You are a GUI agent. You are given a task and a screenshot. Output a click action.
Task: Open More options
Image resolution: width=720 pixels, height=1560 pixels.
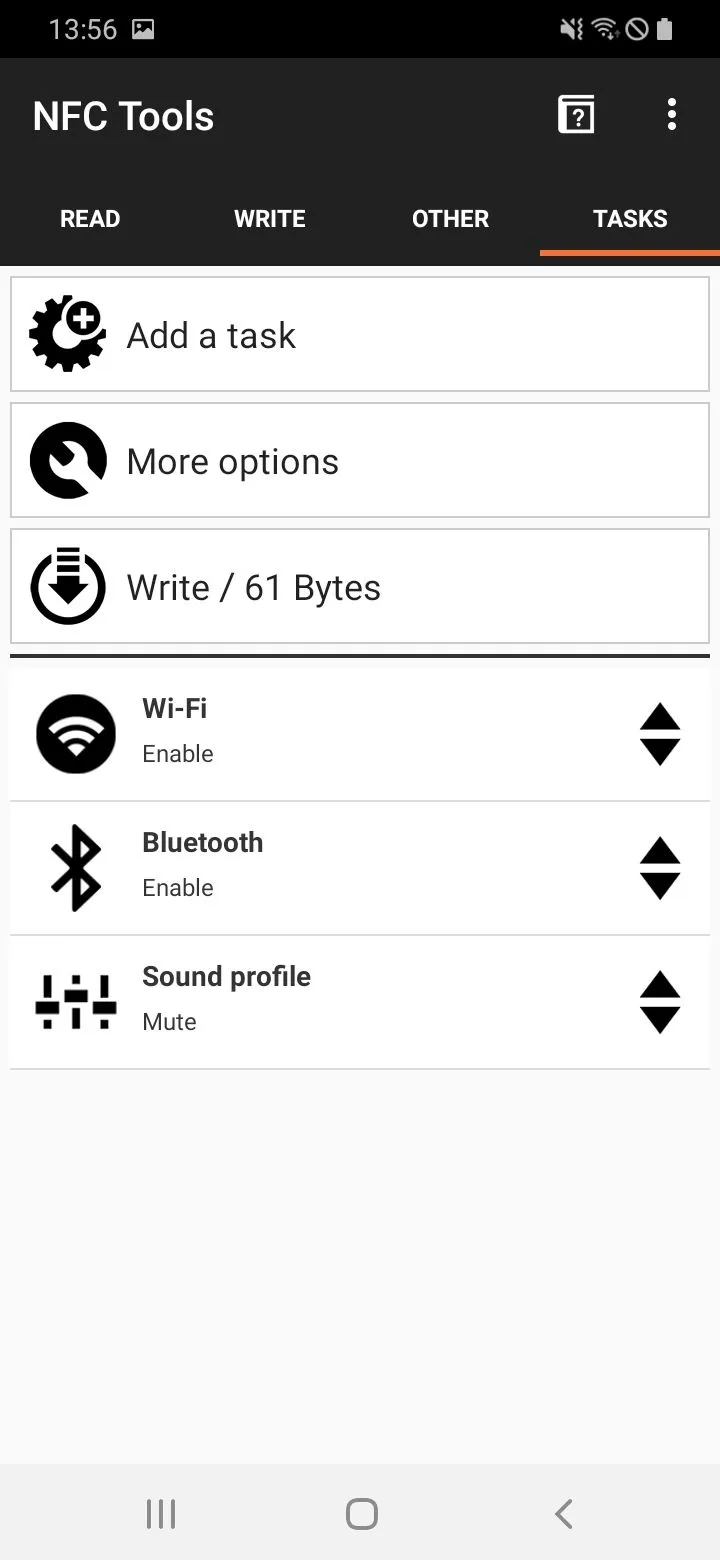pyautogui.click(x=360, y=460)
